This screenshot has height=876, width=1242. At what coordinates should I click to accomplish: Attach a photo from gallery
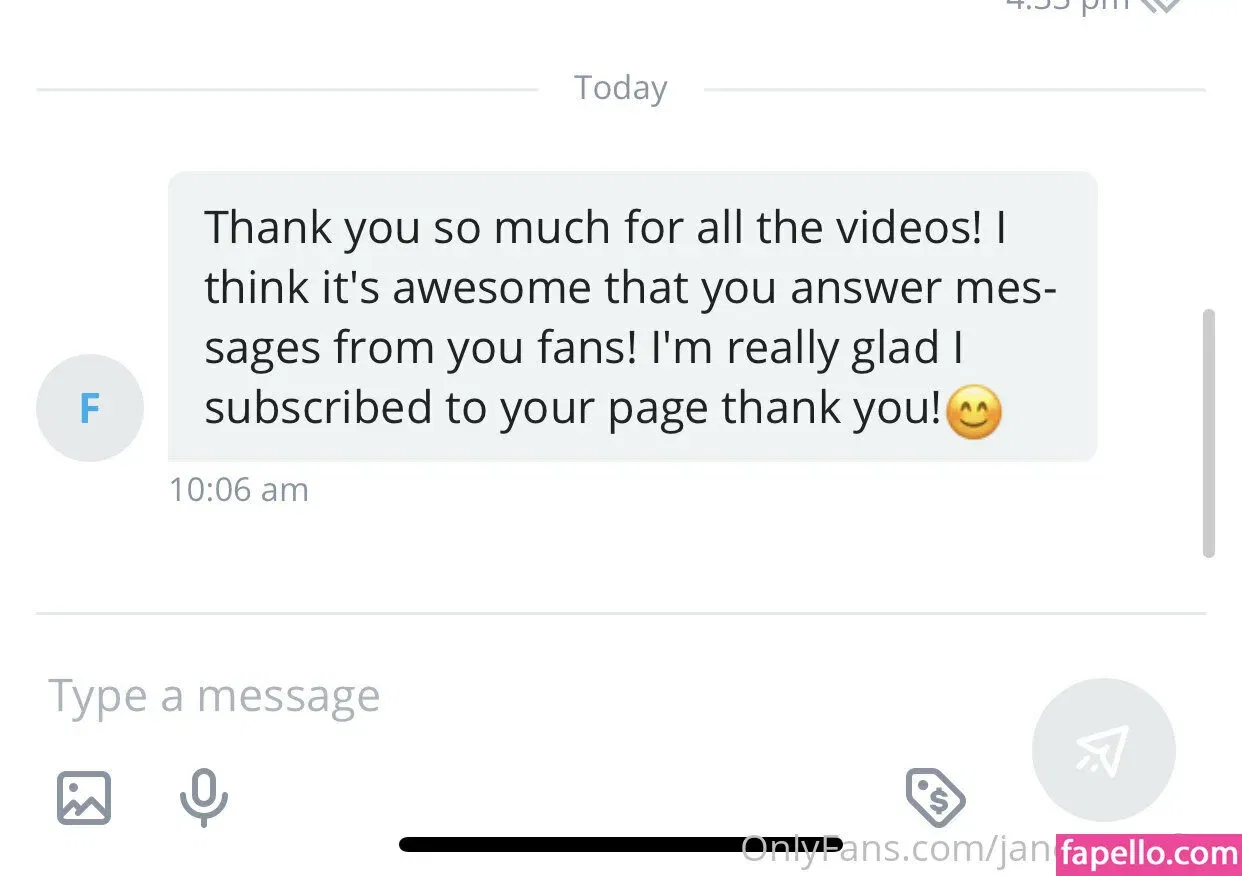tap(83, 797)
